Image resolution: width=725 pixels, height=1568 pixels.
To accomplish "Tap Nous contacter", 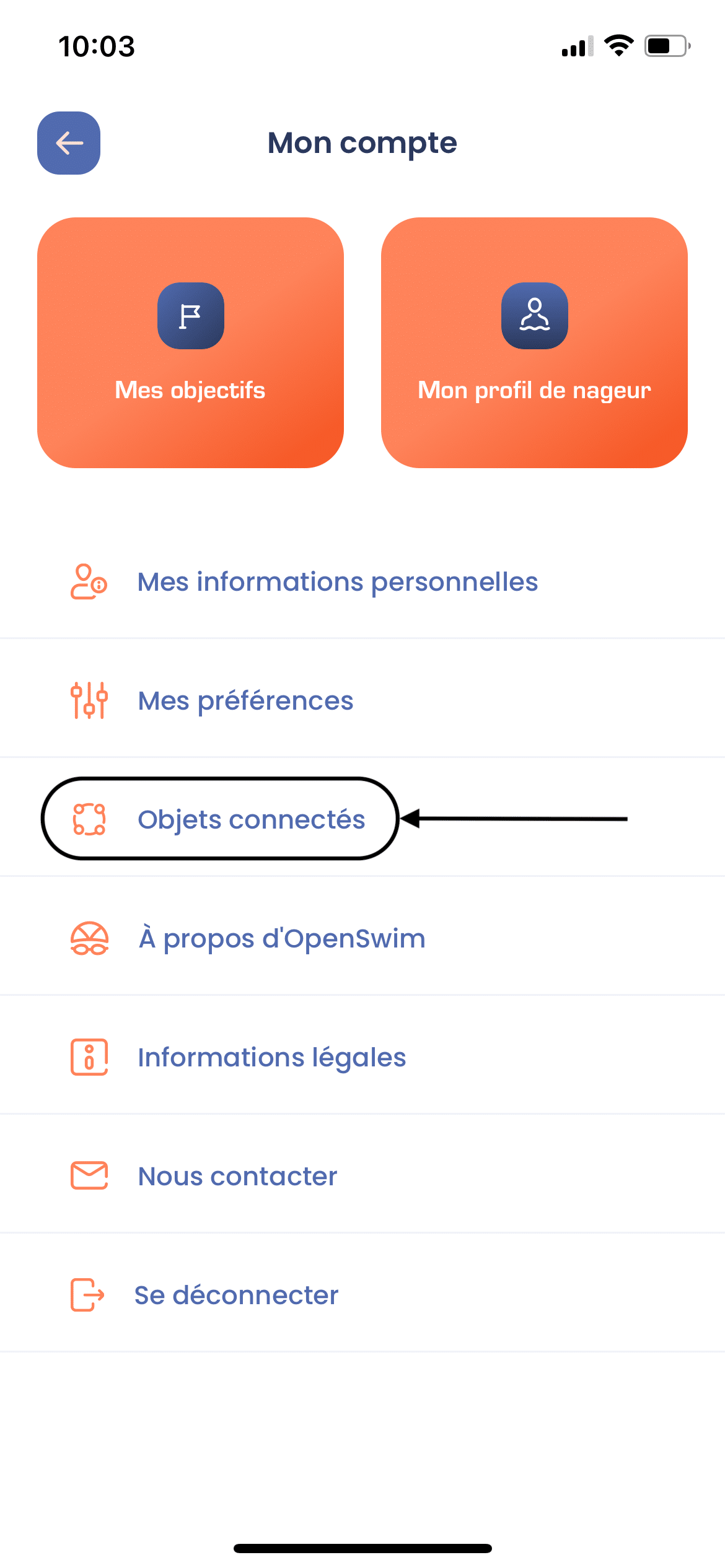I will click(x=237, y=1177).
